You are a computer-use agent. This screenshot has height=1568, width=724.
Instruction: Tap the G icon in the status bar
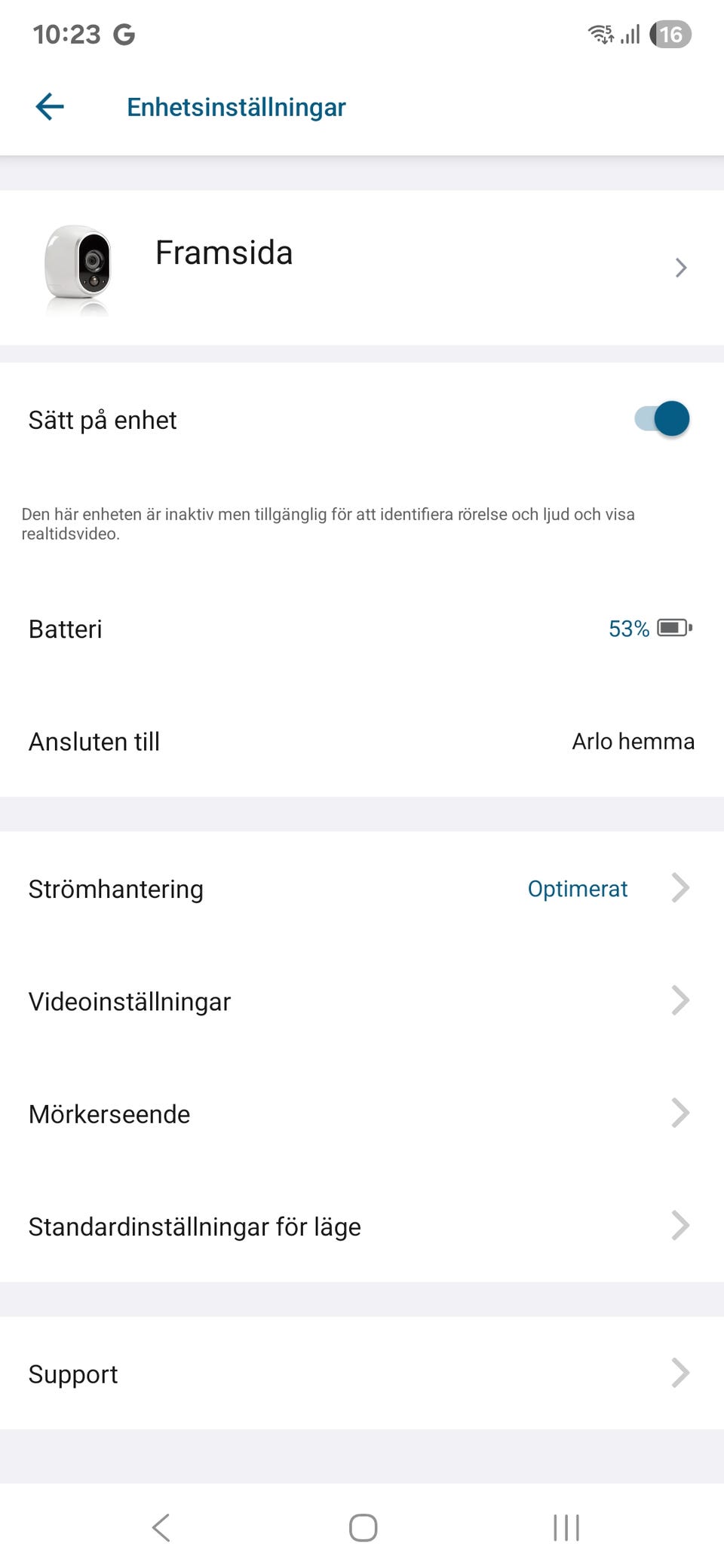coord(123,33)
